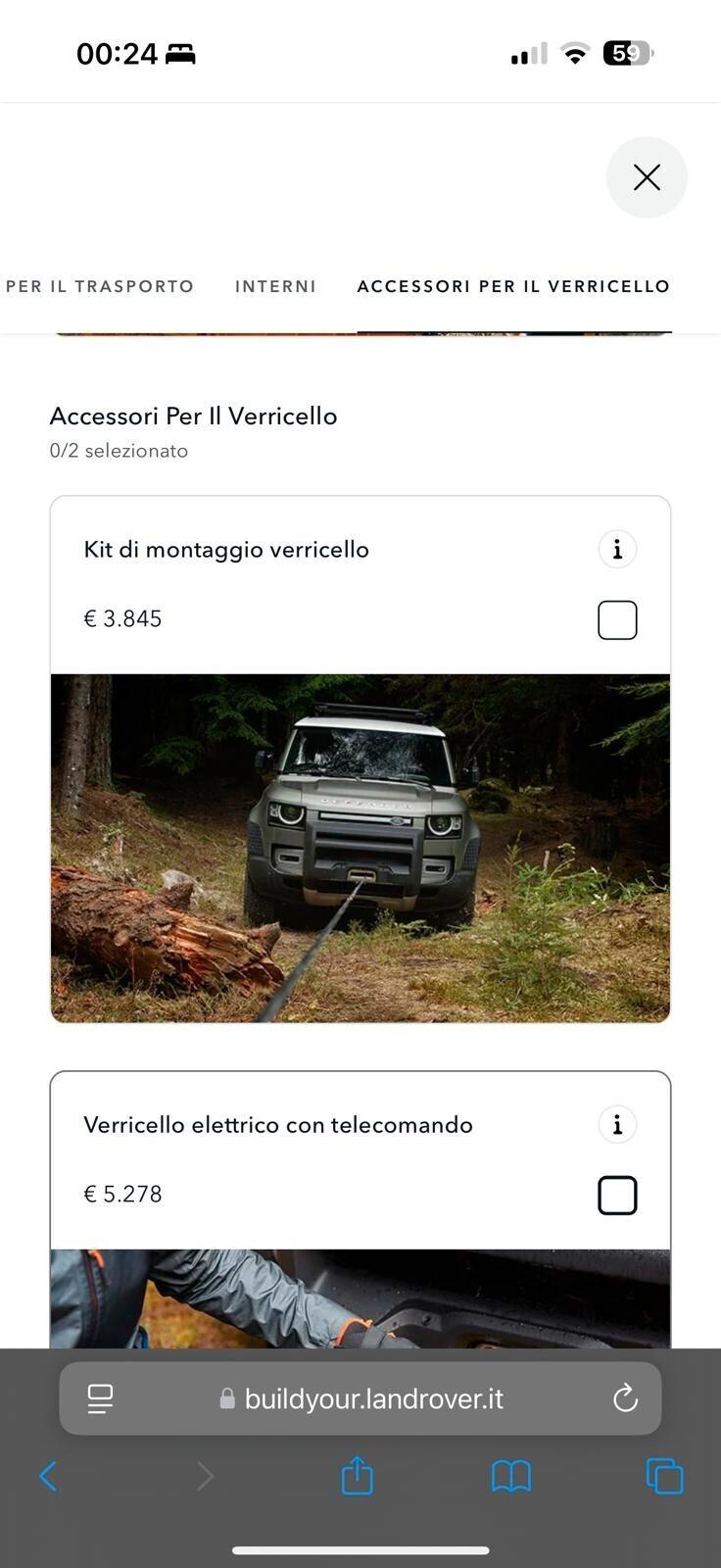
Task: Open info about Kit di montaggio verricello
Action: click(617, 549)
